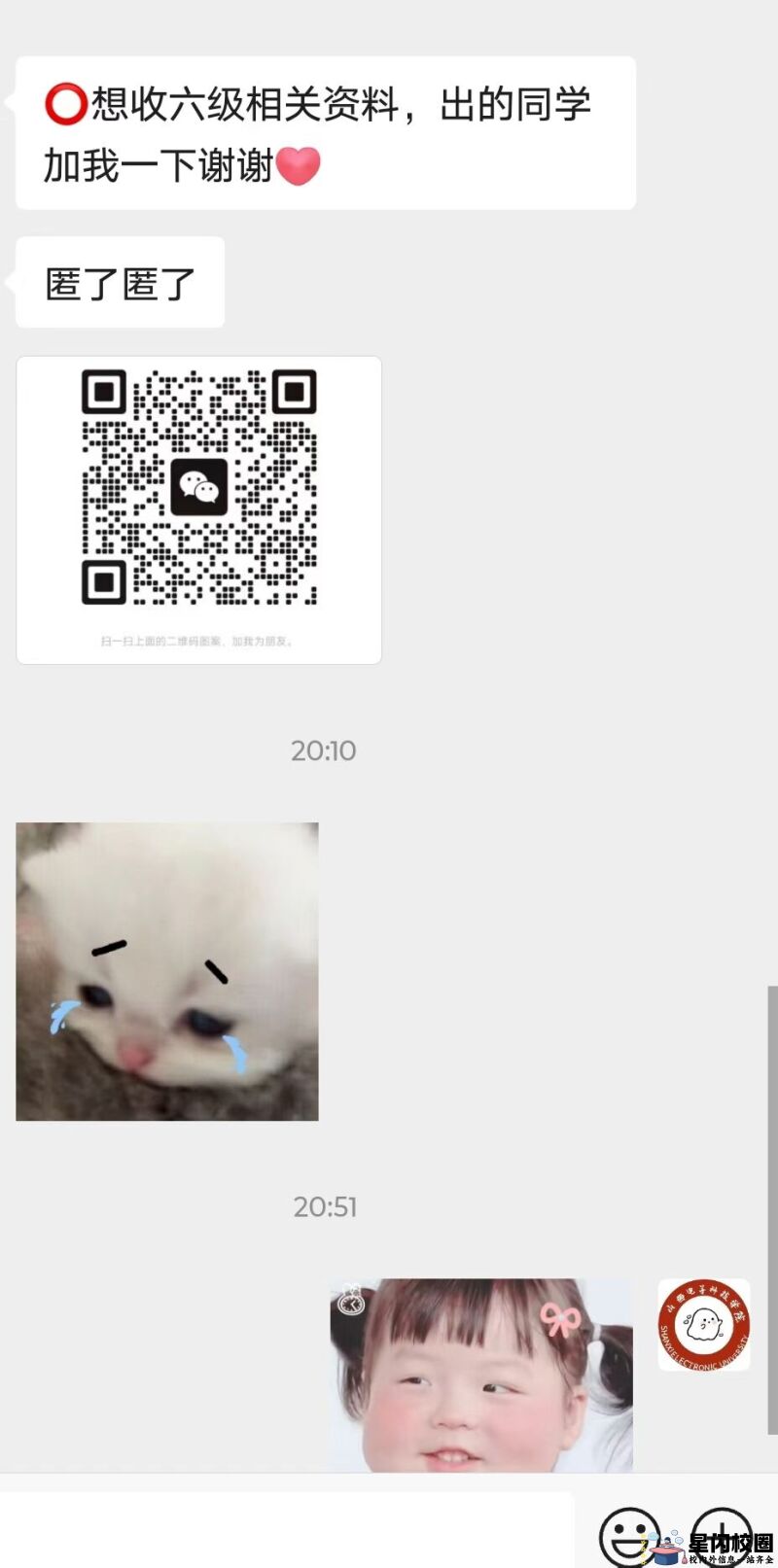Open the smiling girl sticker message

(x=480, y=1374)
